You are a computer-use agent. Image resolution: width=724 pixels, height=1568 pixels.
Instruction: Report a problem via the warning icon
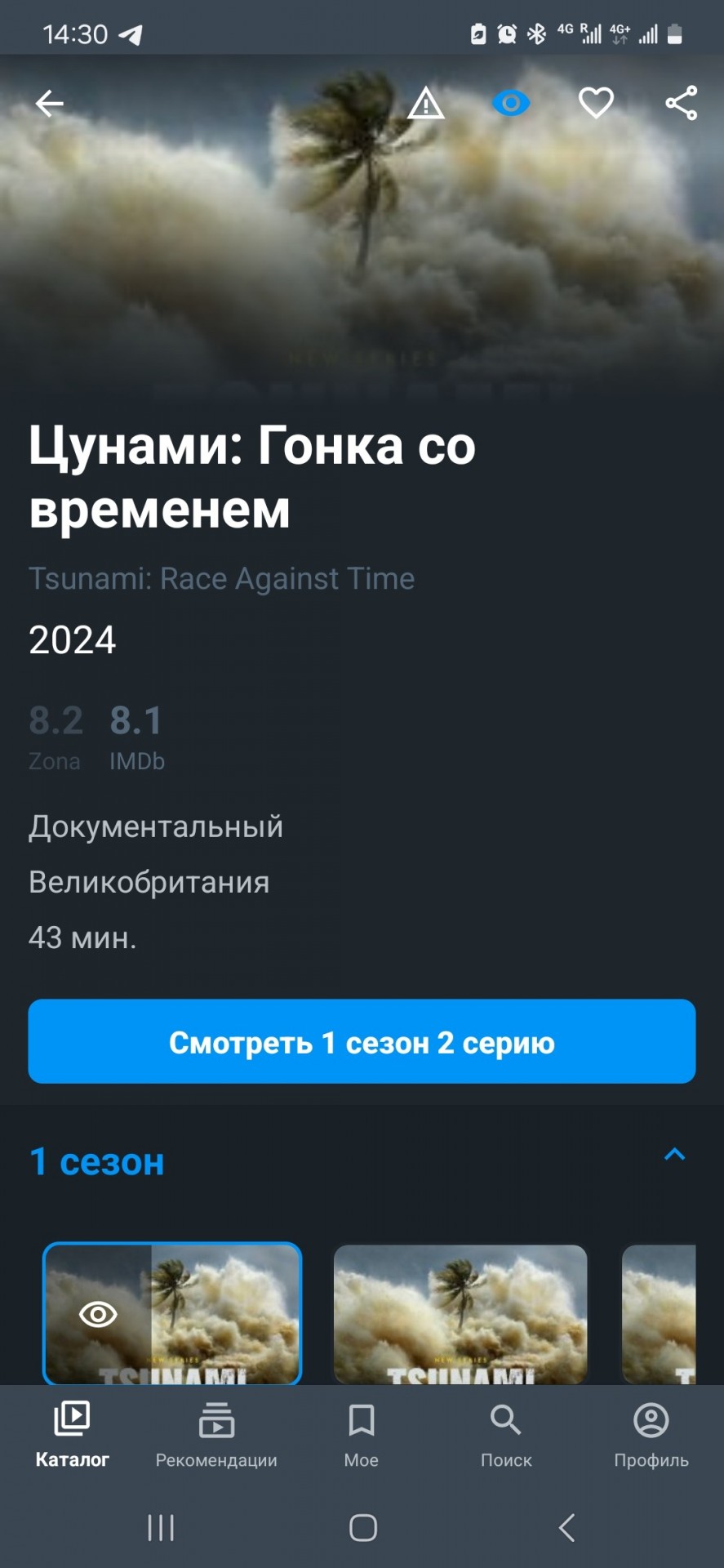coord(426,104)
